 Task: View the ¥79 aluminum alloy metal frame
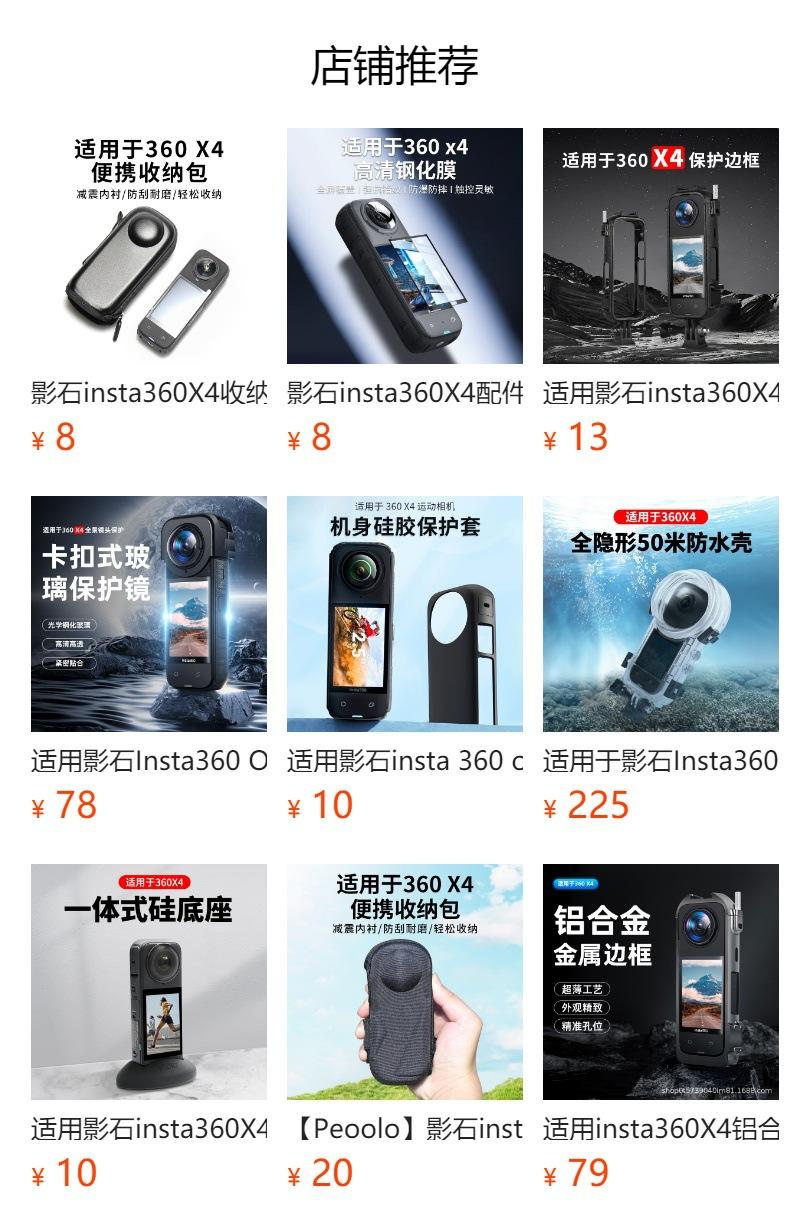coord(661,982)
